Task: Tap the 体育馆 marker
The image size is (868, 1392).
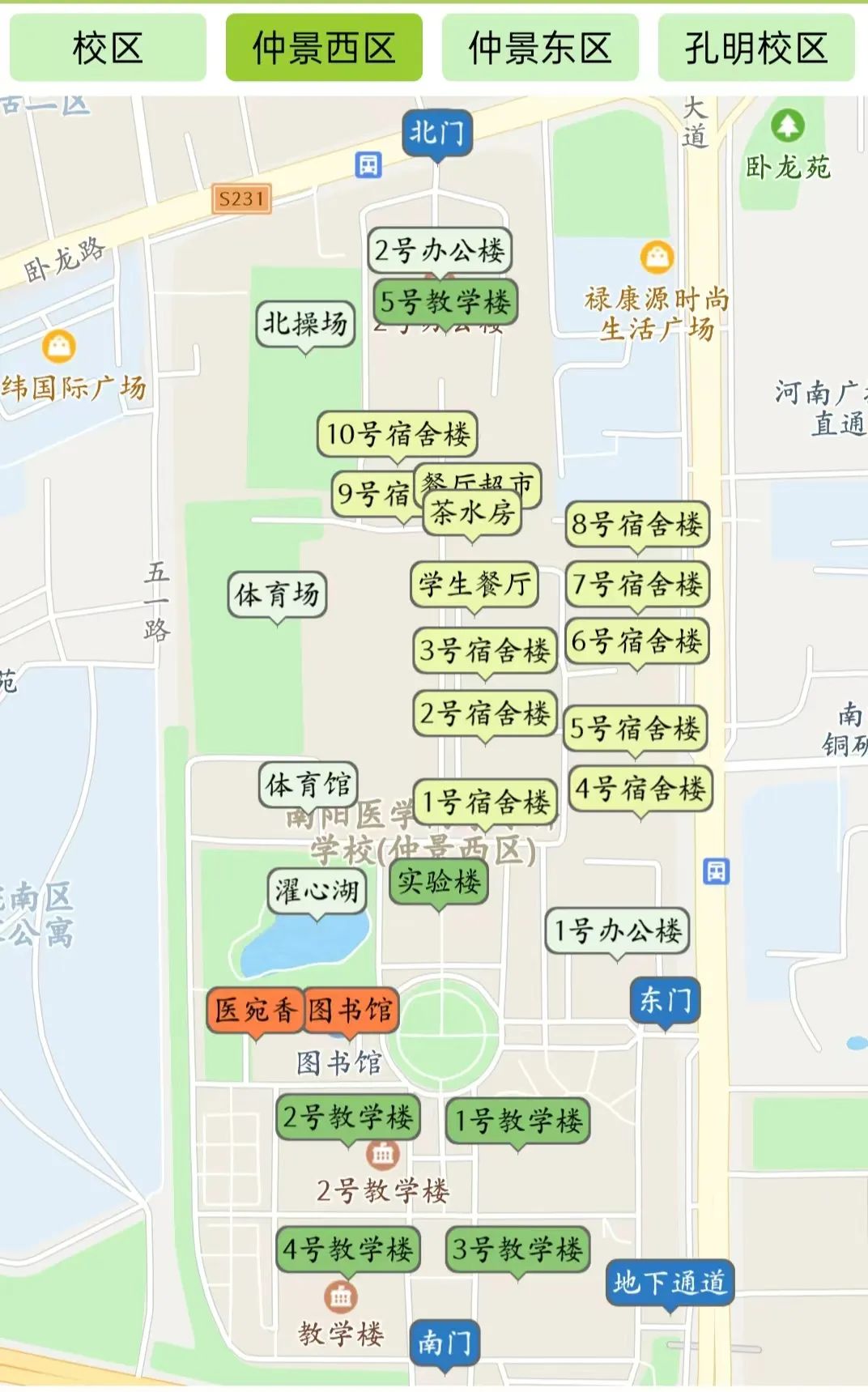Action: coord(308,784)
